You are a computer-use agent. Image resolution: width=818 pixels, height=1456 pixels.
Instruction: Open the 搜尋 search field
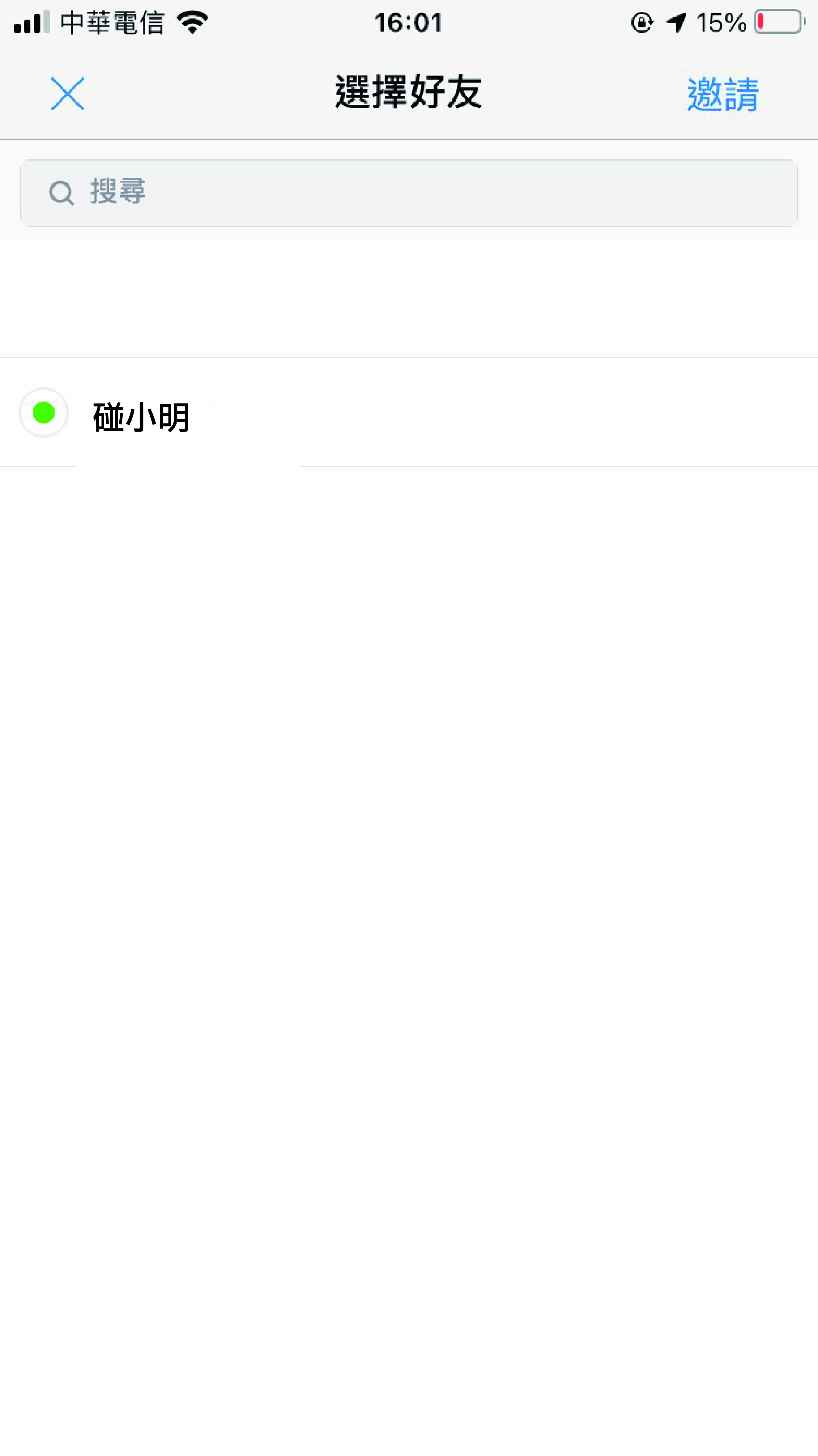click(x=409, y=193)
